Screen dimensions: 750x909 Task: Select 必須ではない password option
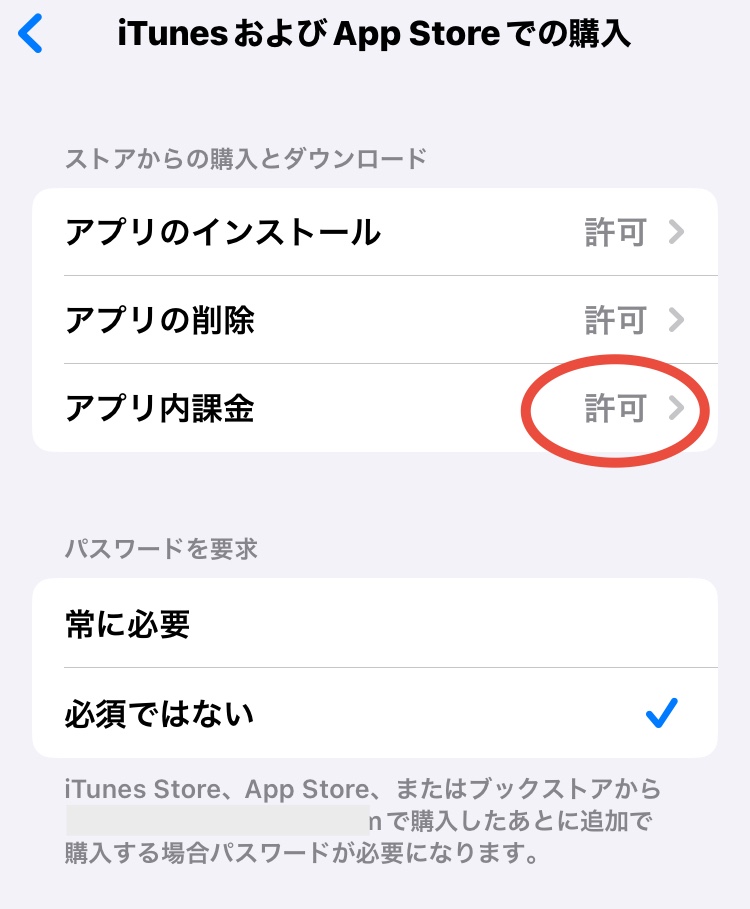click(374, 713)
